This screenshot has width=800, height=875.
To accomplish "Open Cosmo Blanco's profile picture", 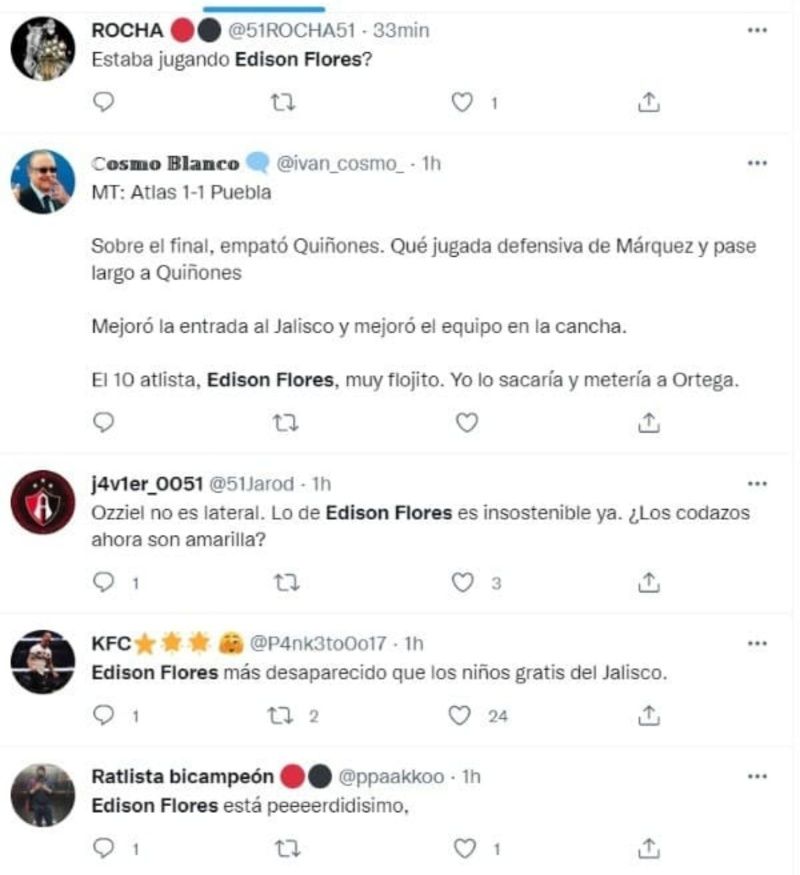I will [x=43, y=182].
